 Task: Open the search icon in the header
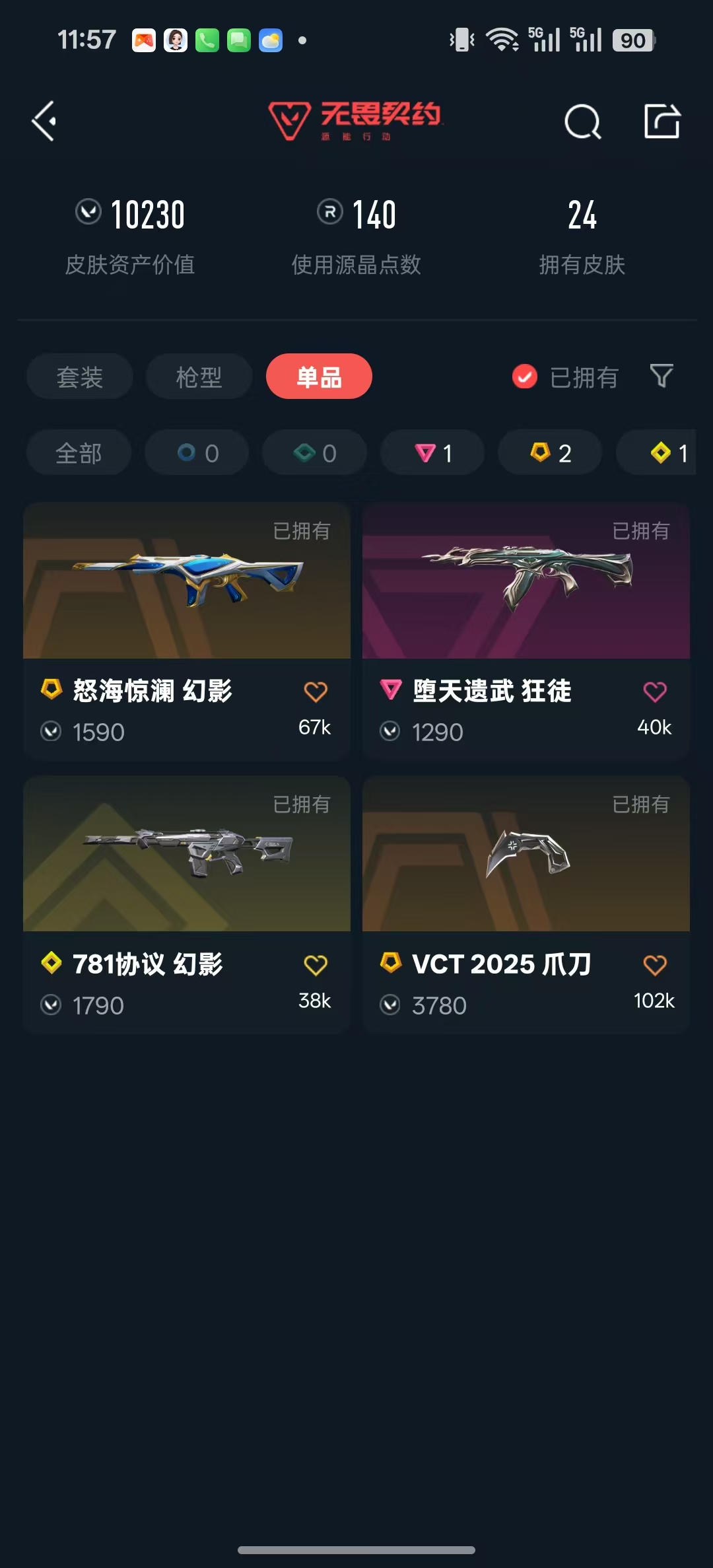click(x=582, y=122)
